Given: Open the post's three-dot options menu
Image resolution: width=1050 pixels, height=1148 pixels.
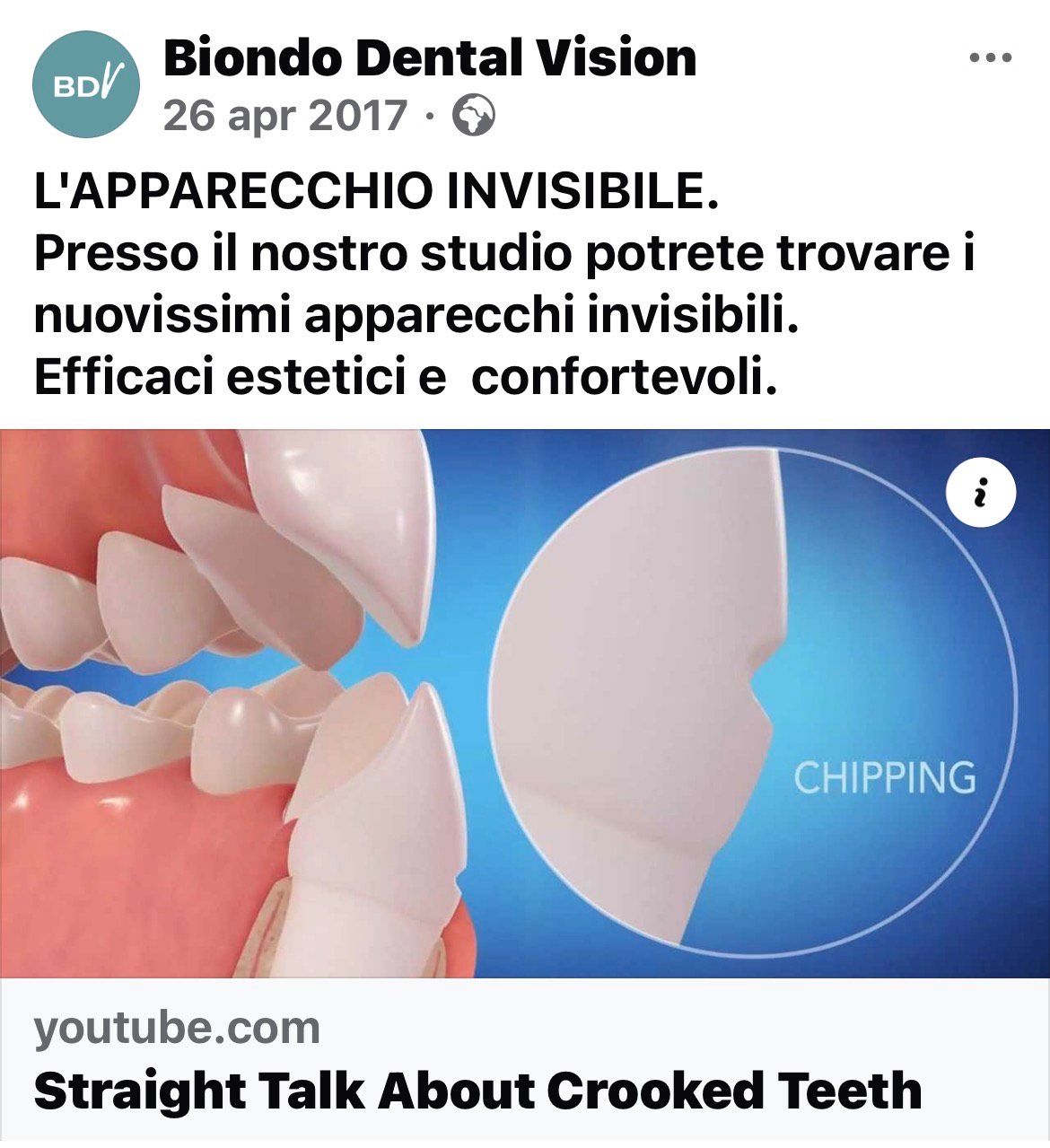Looking at the screenshot, I should click(991, 59).
